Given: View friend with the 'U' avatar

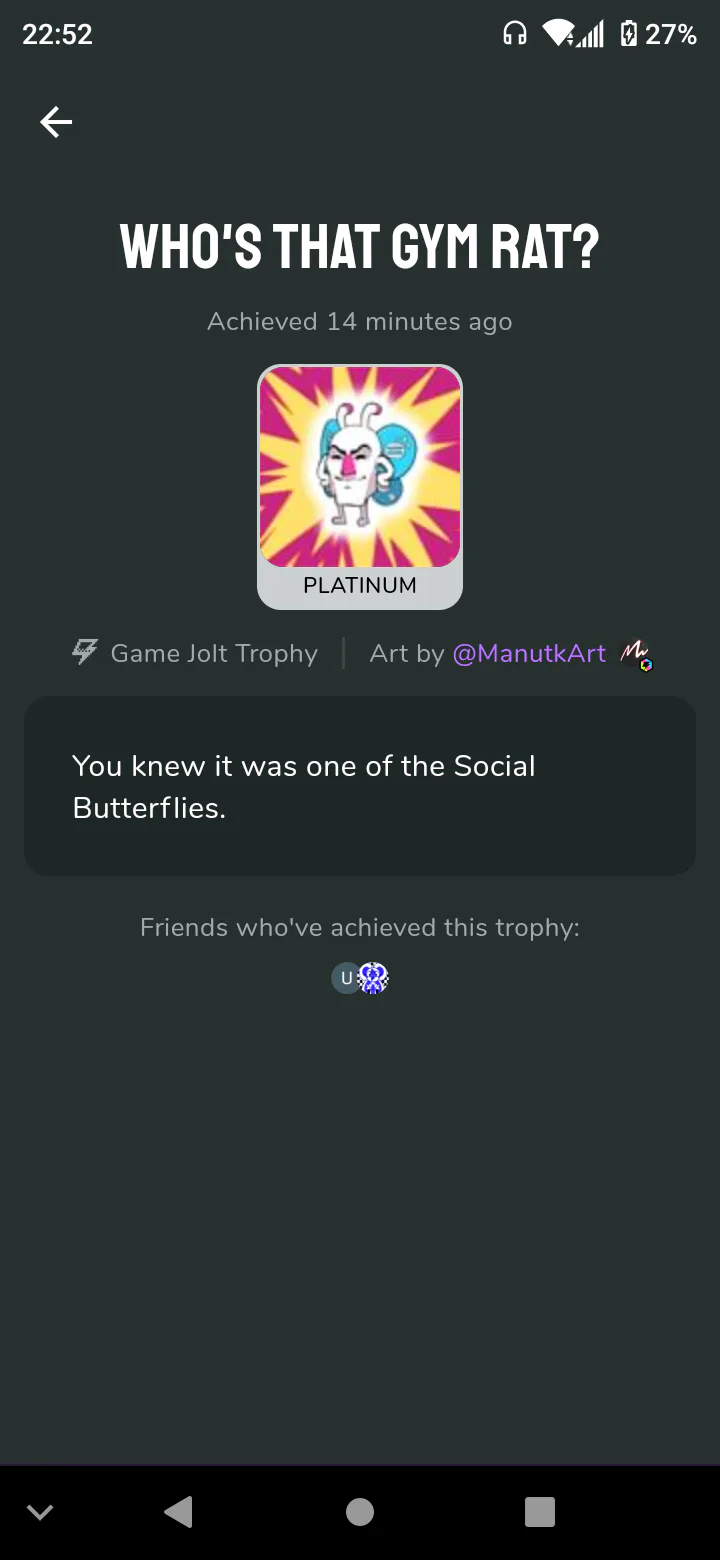Looking at the screenshot, I should [x=343, y=978].
